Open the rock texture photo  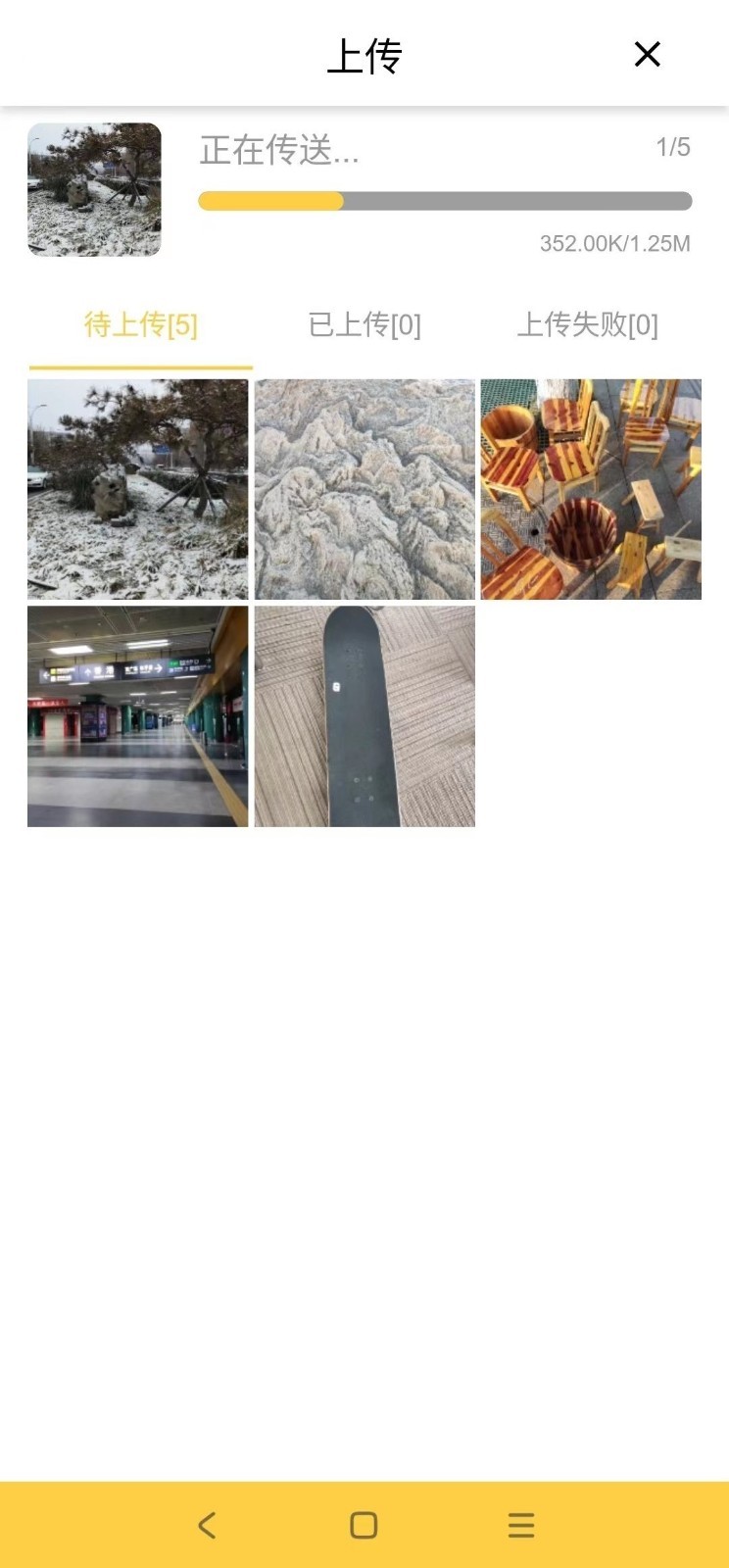click(x=364, y=489)
